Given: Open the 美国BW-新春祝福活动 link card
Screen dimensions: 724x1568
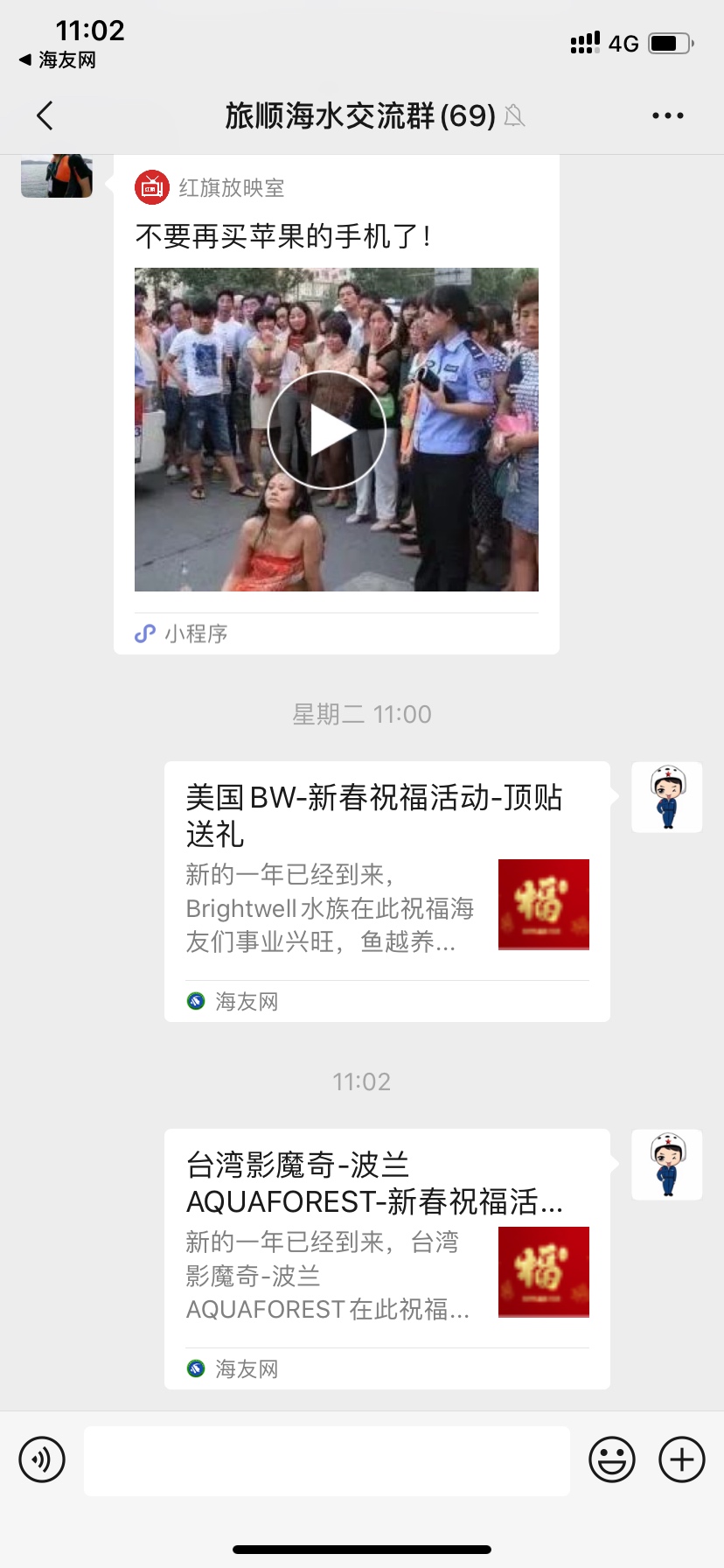Looking at the screenshot, I should point(386,891).
